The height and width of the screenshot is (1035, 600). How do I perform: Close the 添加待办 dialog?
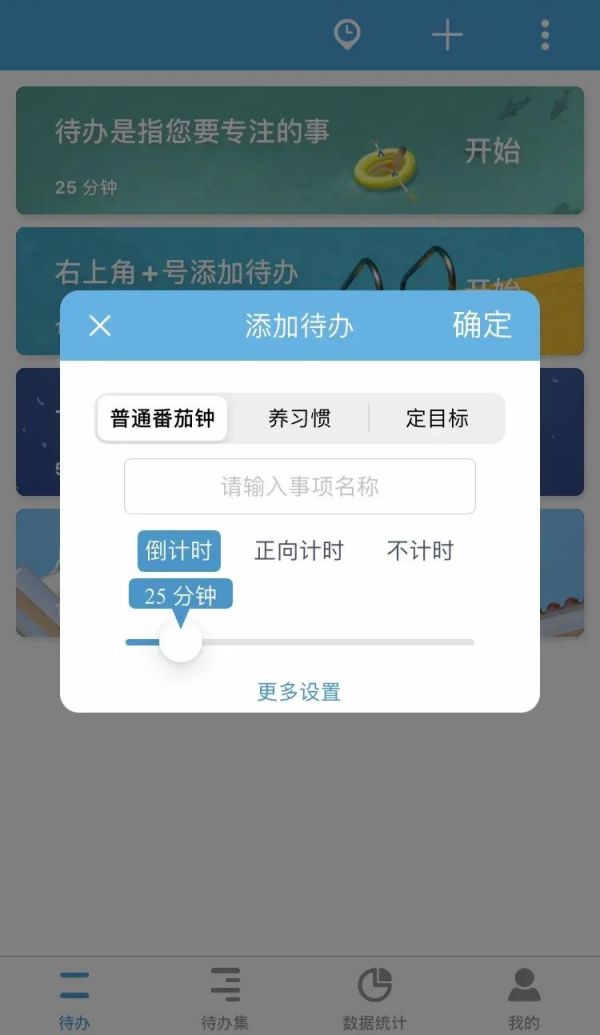(100, 325)
